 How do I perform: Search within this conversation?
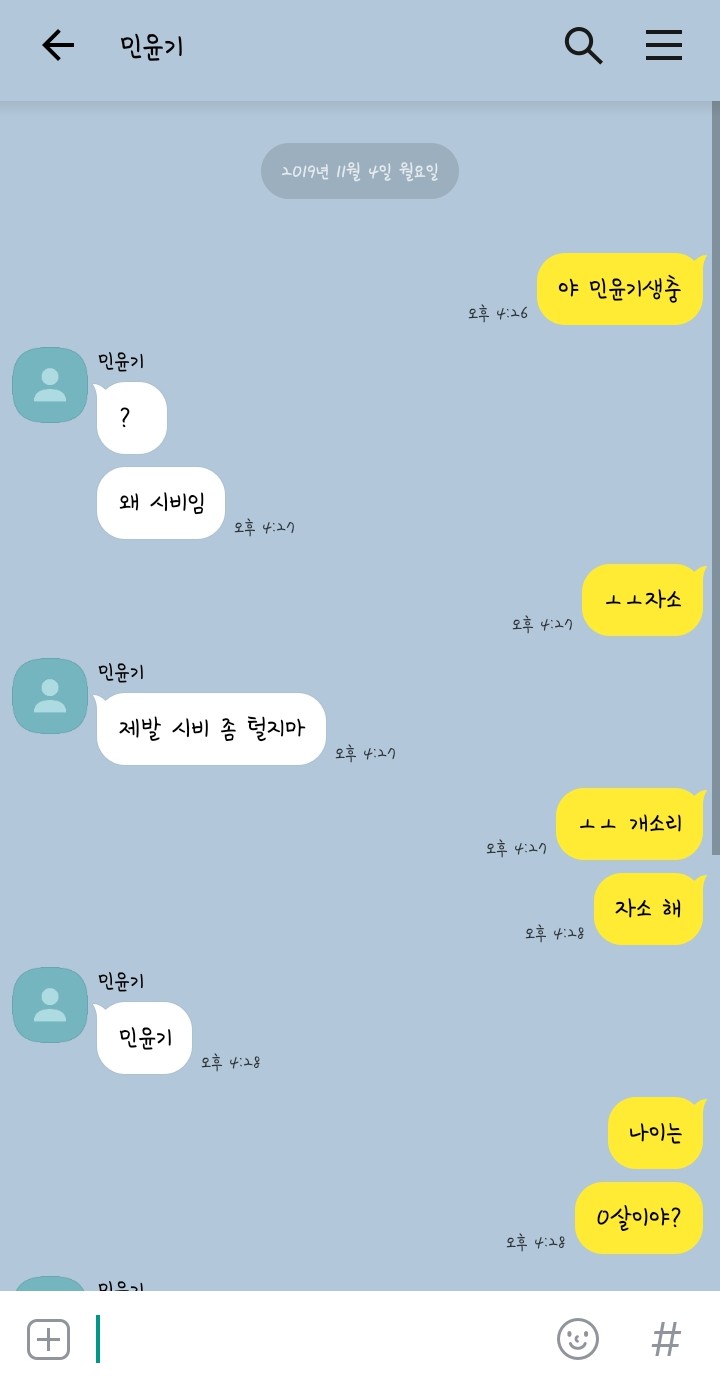[584, 45]
